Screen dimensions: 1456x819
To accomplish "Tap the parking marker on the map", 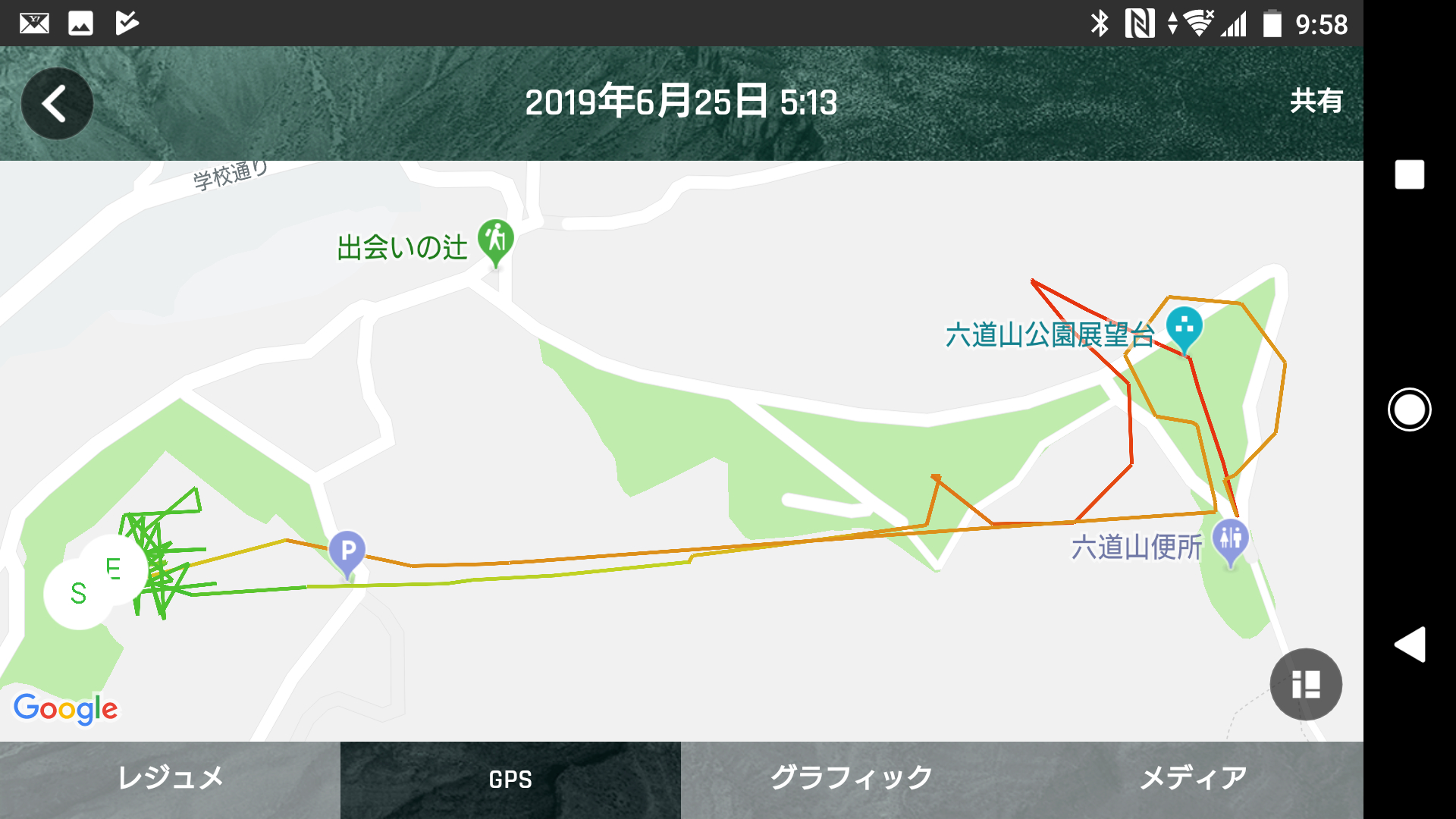I will click(347, 551).
